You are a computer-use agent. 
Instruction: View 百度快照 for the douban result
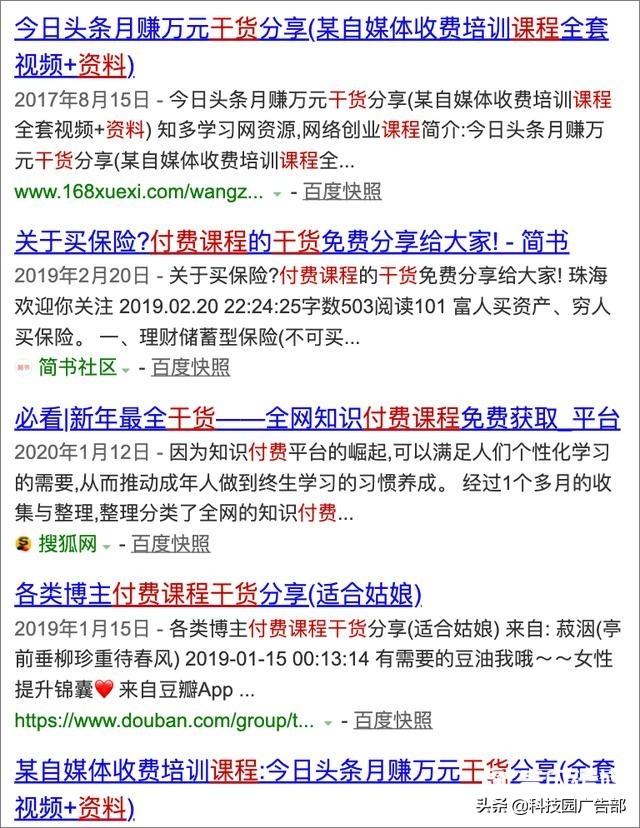[393, 720]
